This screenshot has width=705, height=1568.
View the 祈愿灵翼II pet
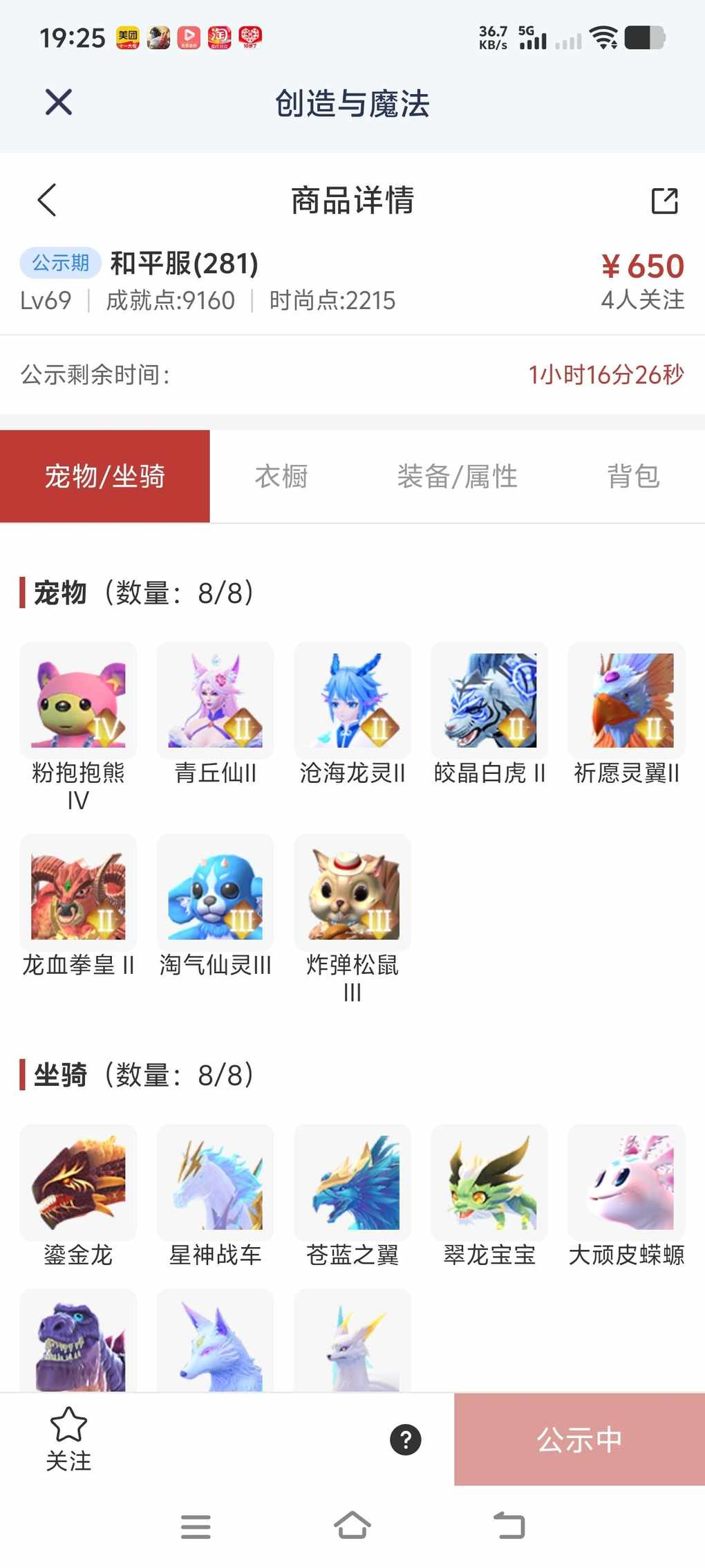(x=626, y=701)
